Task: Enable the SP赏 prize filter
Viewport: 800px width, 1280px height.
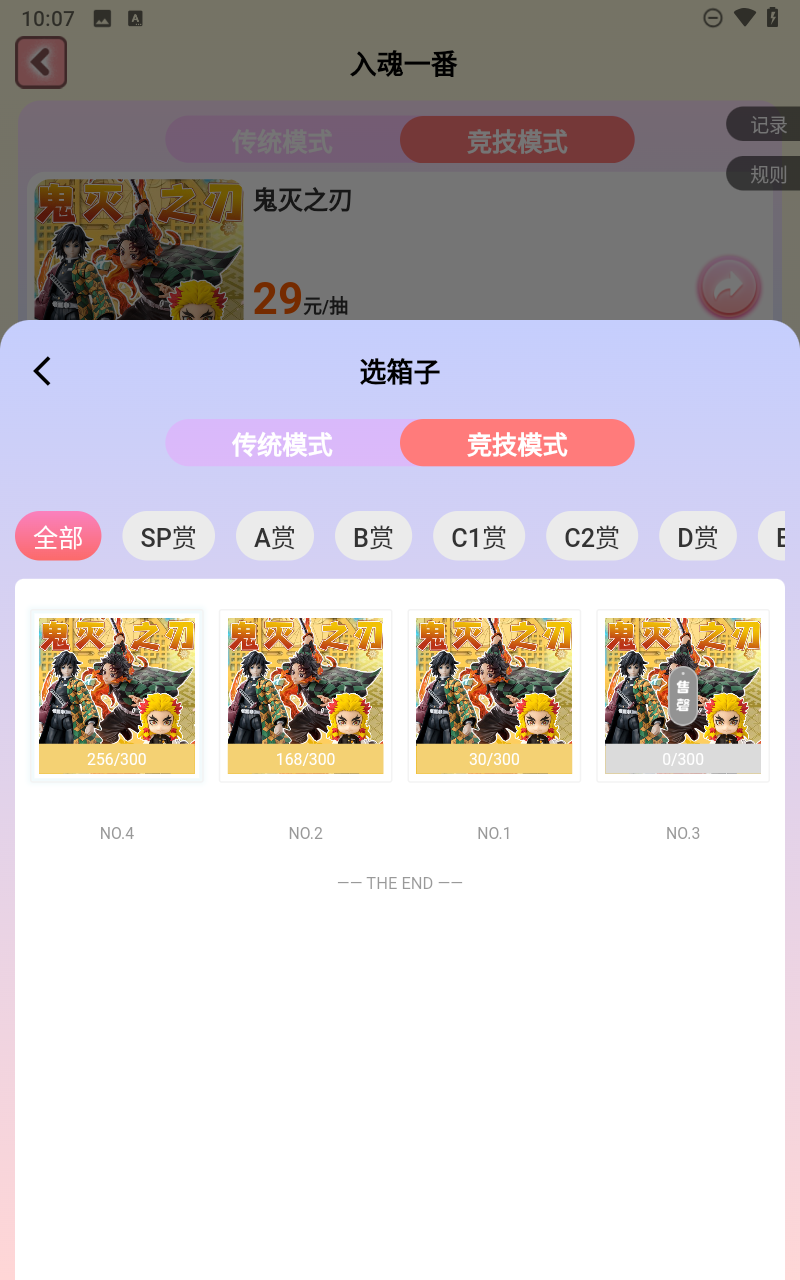Action: 168,536
